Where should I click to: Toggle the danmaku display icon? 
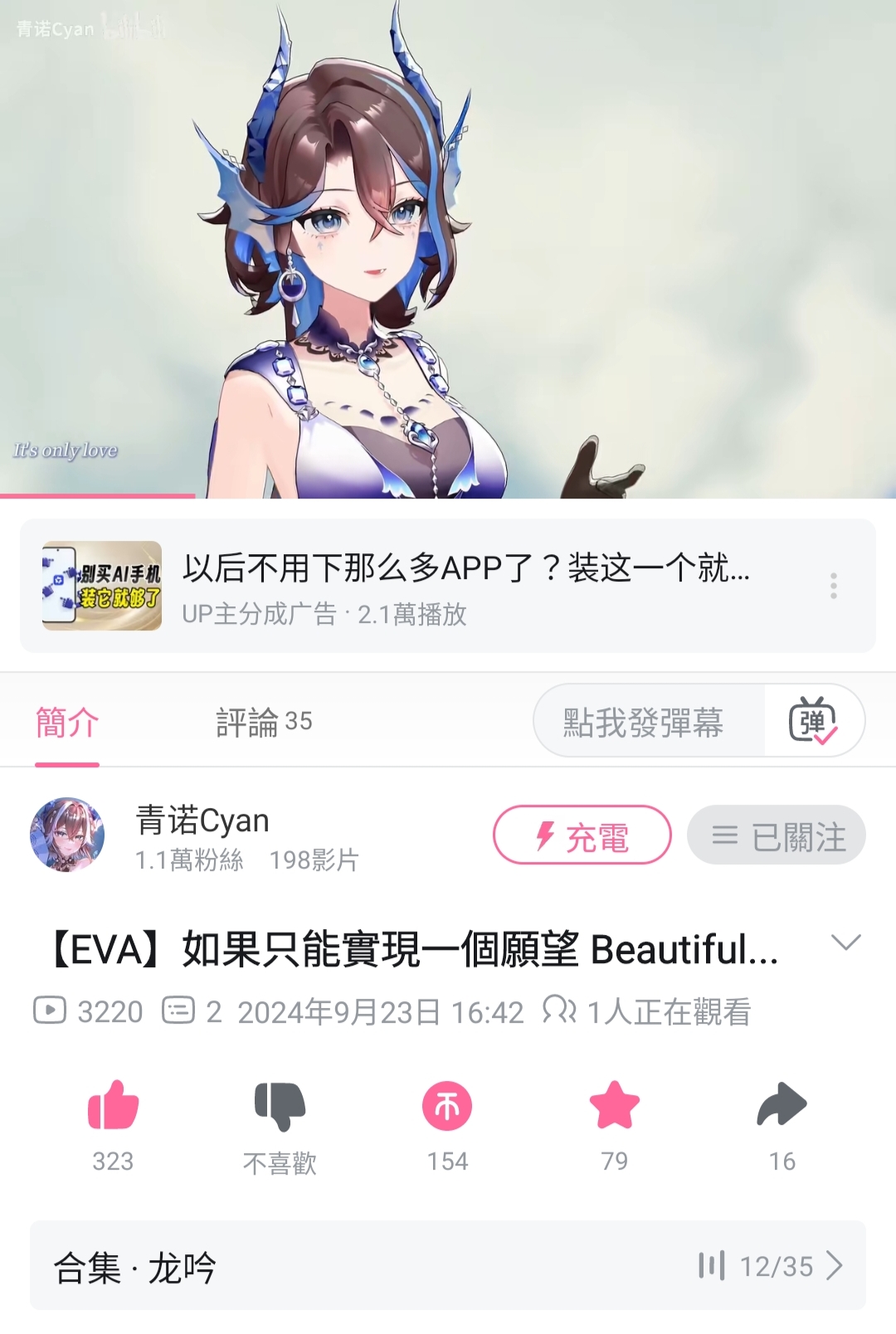813,721
